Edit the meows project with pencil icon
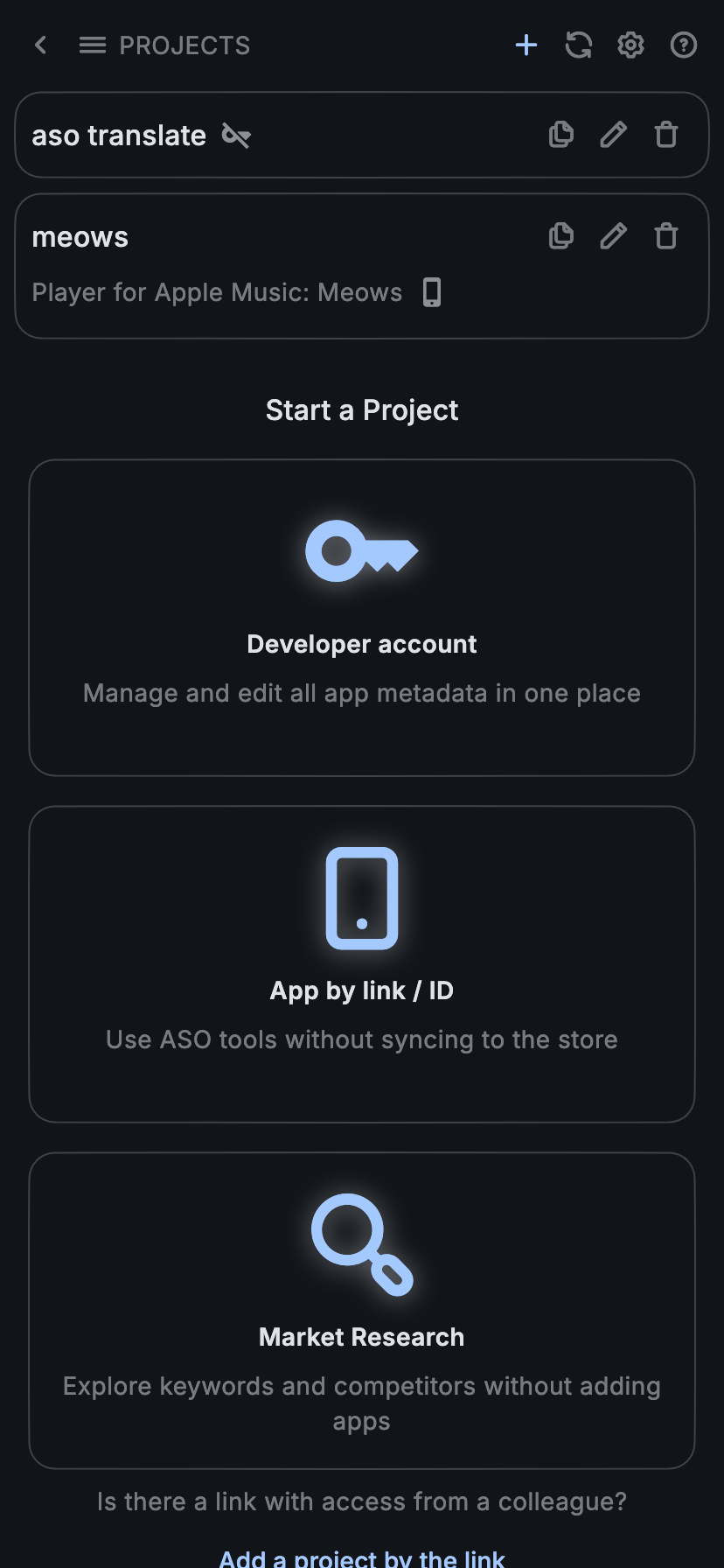This screenshot has width=724, height=1568. pyautogui.click(x=613, y=235)
